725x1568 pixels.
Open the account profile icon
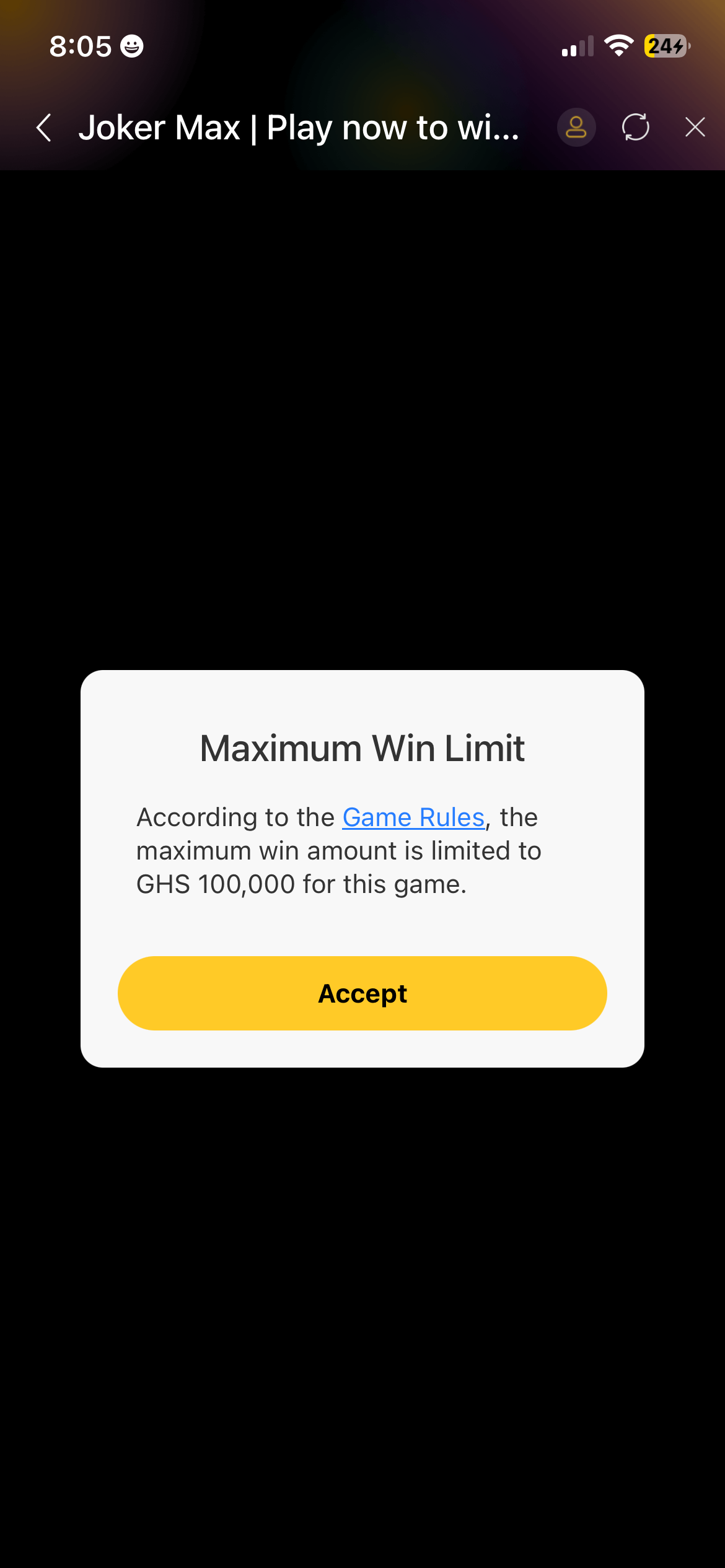click(576, 128)
